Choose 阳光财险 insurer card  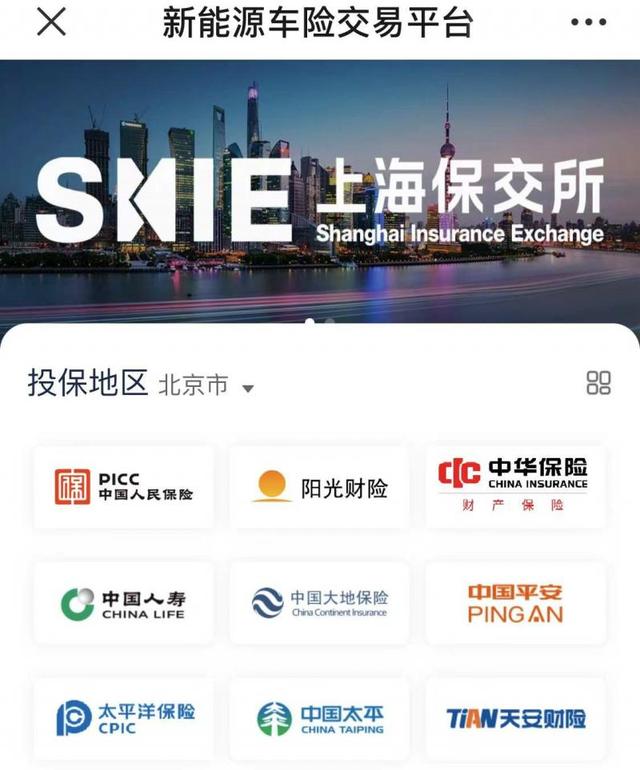tap(319, 487)
